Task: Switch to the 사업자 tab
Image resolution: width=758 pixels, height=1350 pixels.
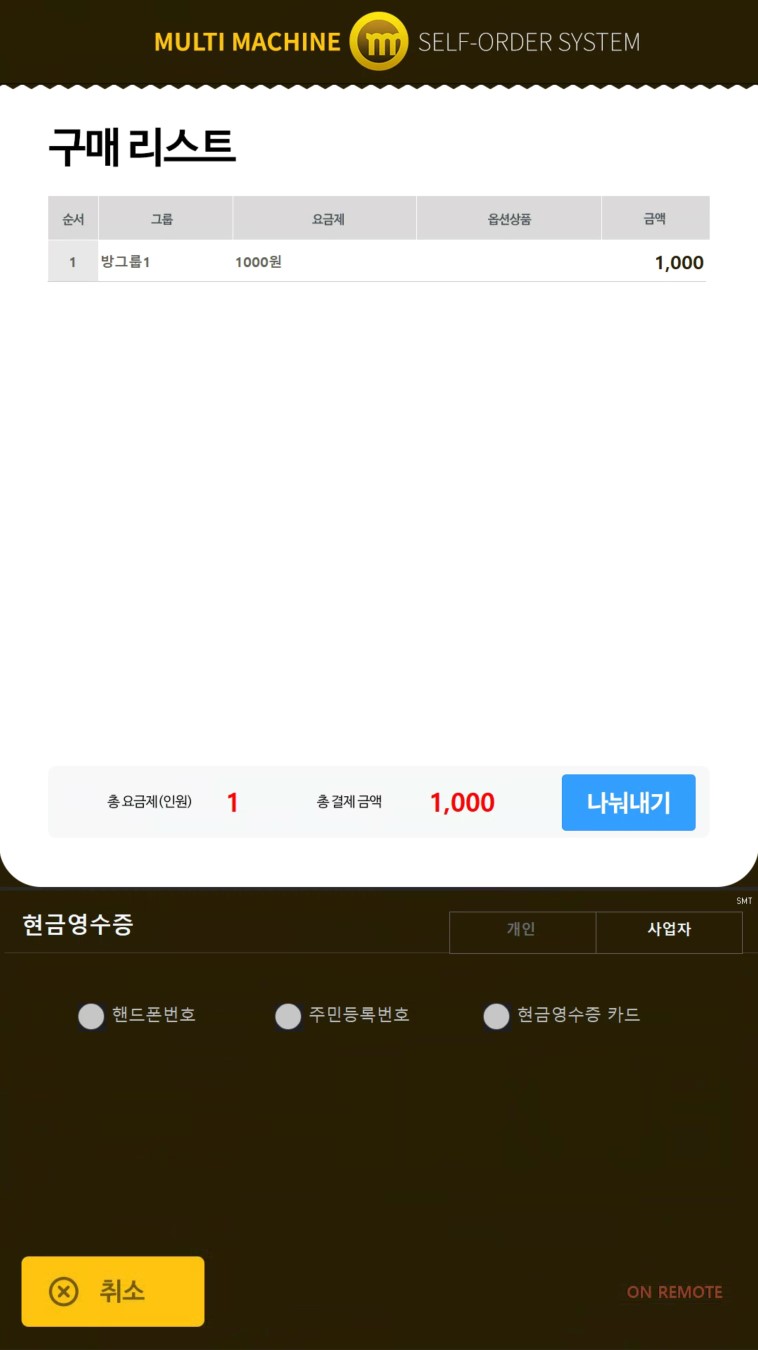Action: [x=669, y=931]
